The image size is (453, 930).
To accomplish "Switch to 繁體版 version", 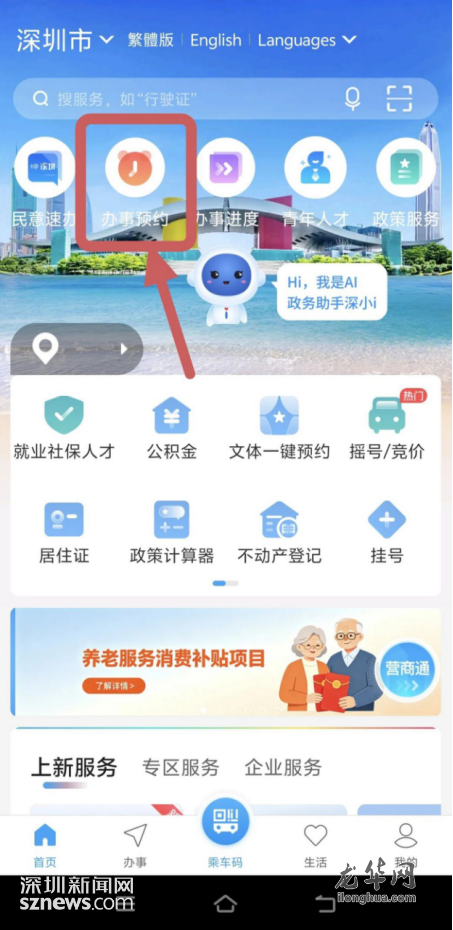I will [151, 40].
